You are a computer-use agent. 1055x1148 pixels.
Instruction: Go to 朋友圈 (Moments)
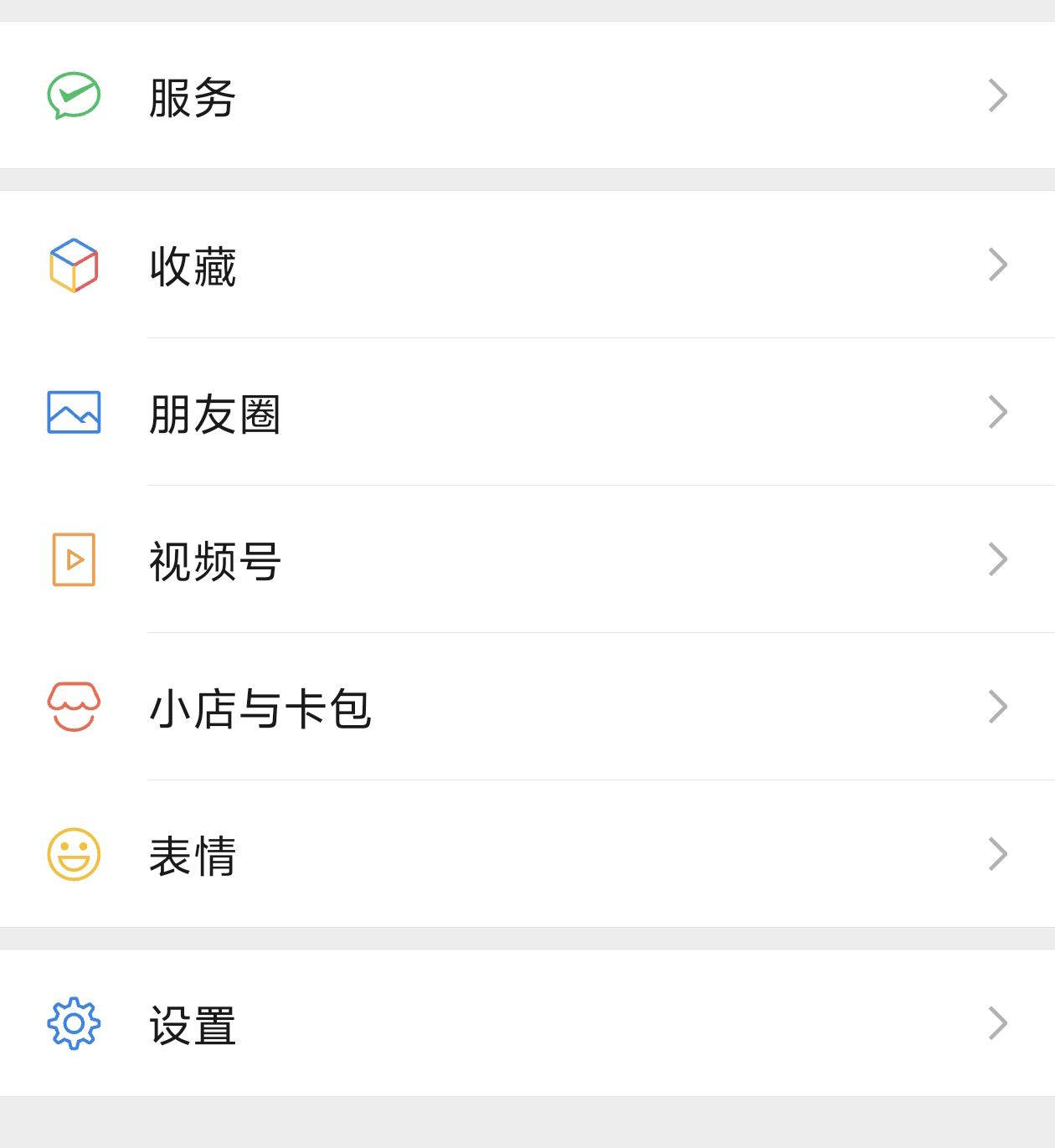coord(527,413)
